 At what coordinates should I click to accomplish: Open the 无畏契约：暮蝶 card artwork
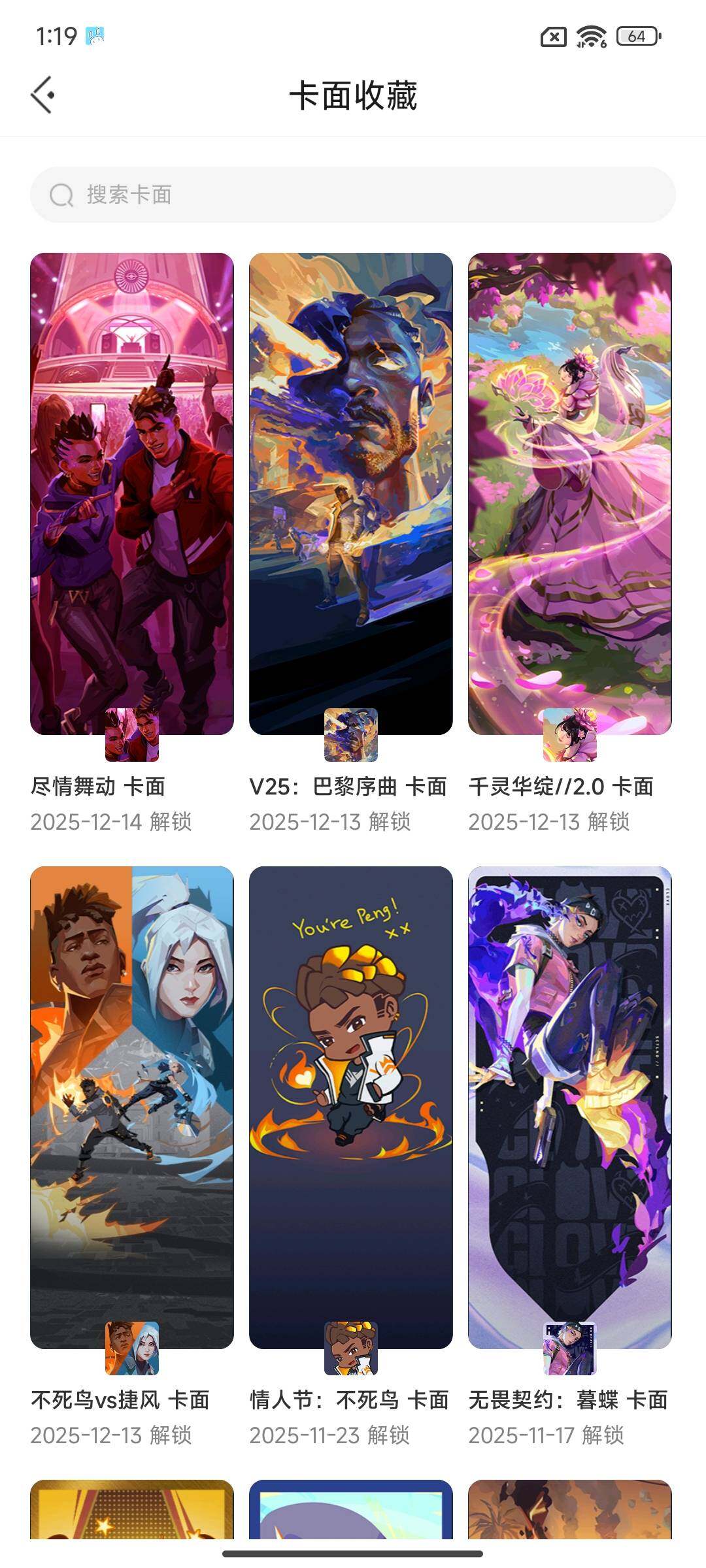[569, 1098]
